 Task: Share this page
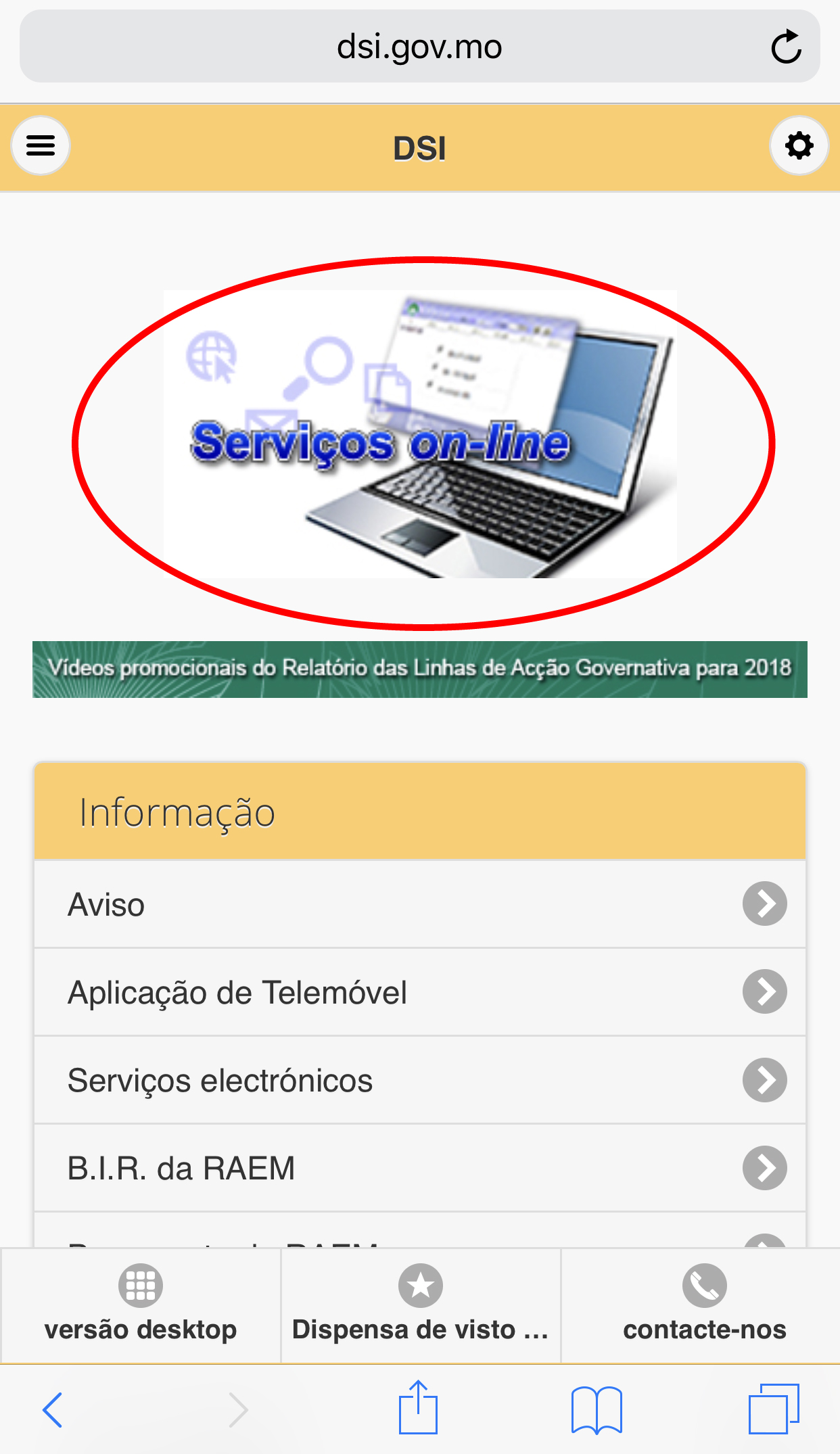(x=418, y=1409)
